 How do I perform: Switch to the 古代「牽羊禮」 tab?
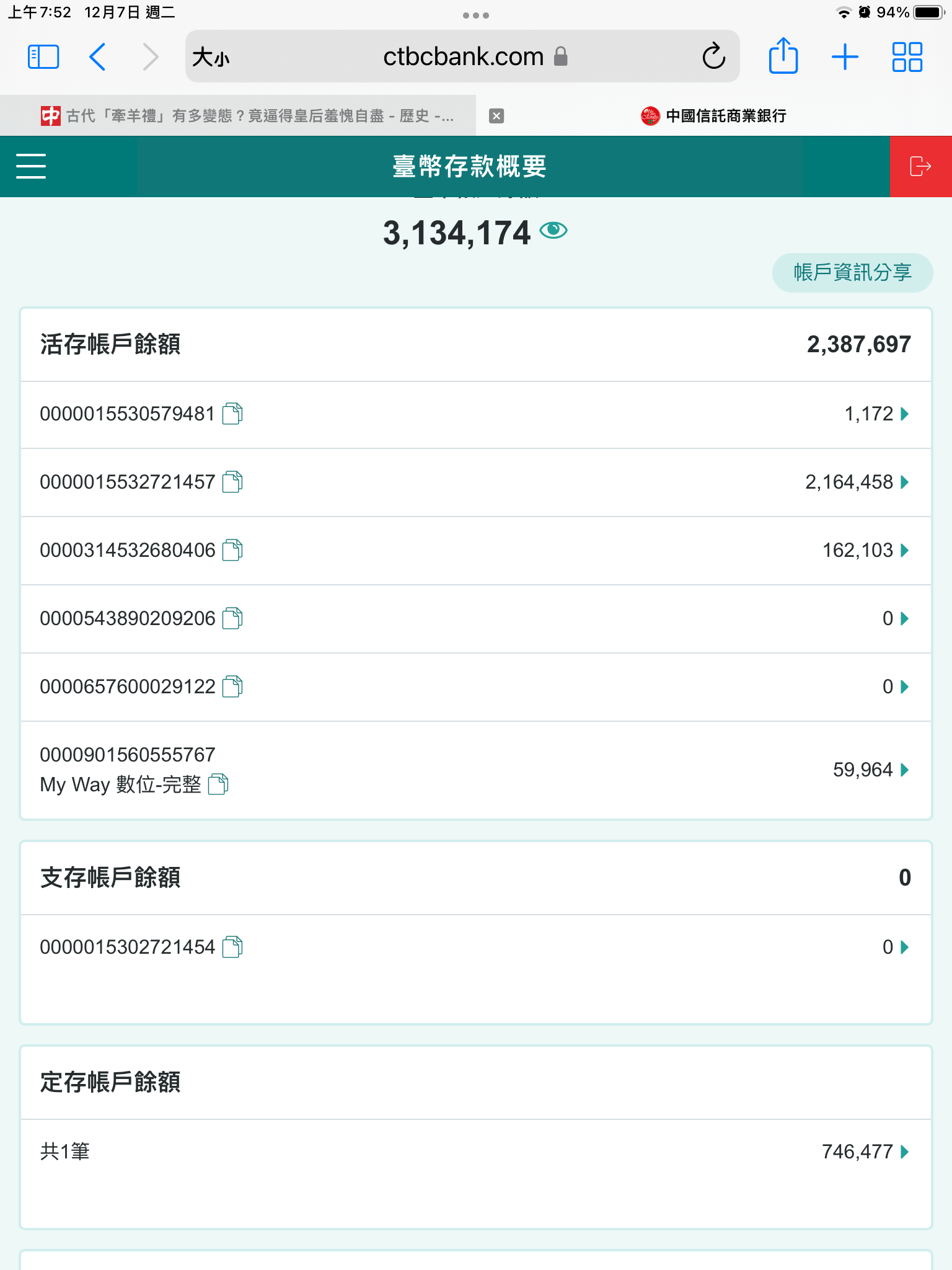pyautogui.click(x=248, y=116)
